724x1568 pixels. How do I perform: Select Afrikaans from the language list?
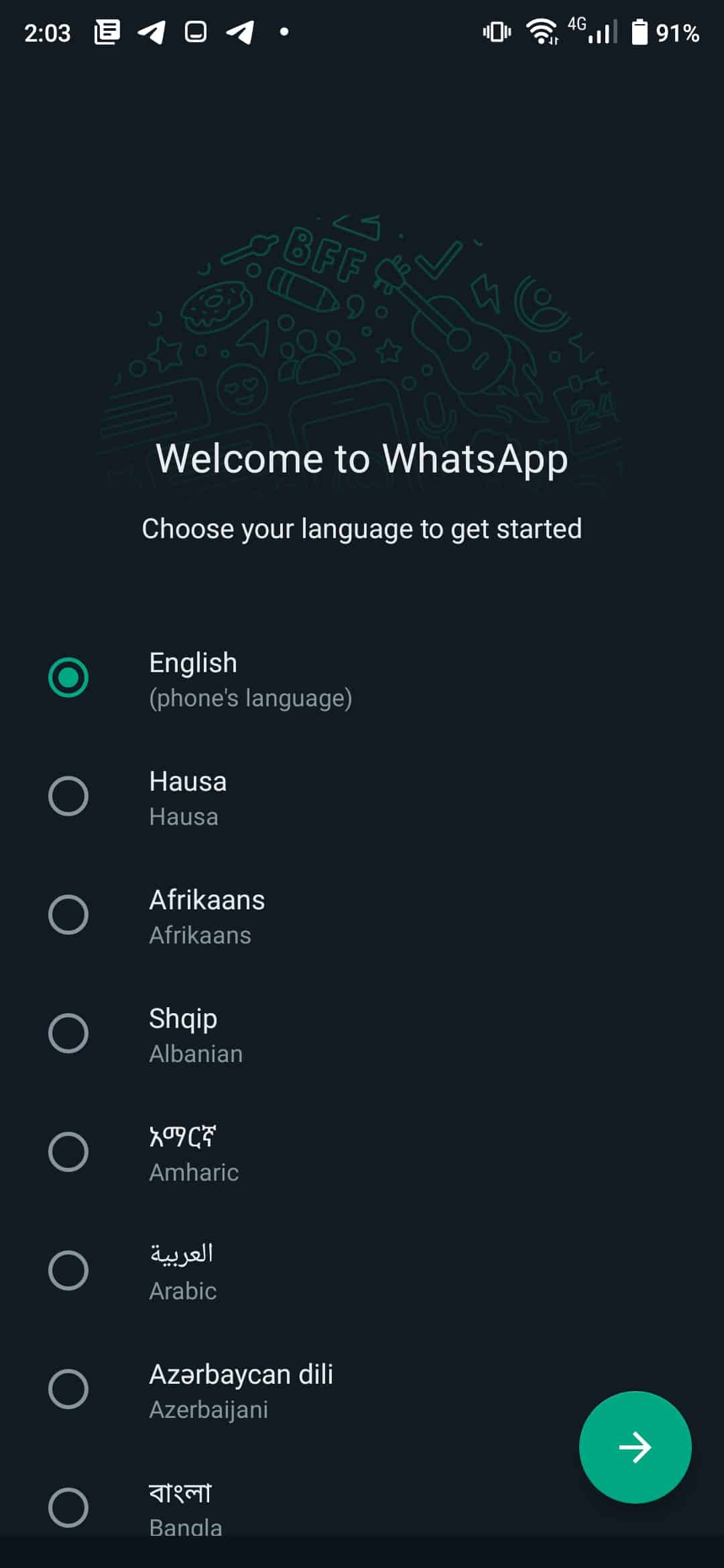click(x=68, y=915)
